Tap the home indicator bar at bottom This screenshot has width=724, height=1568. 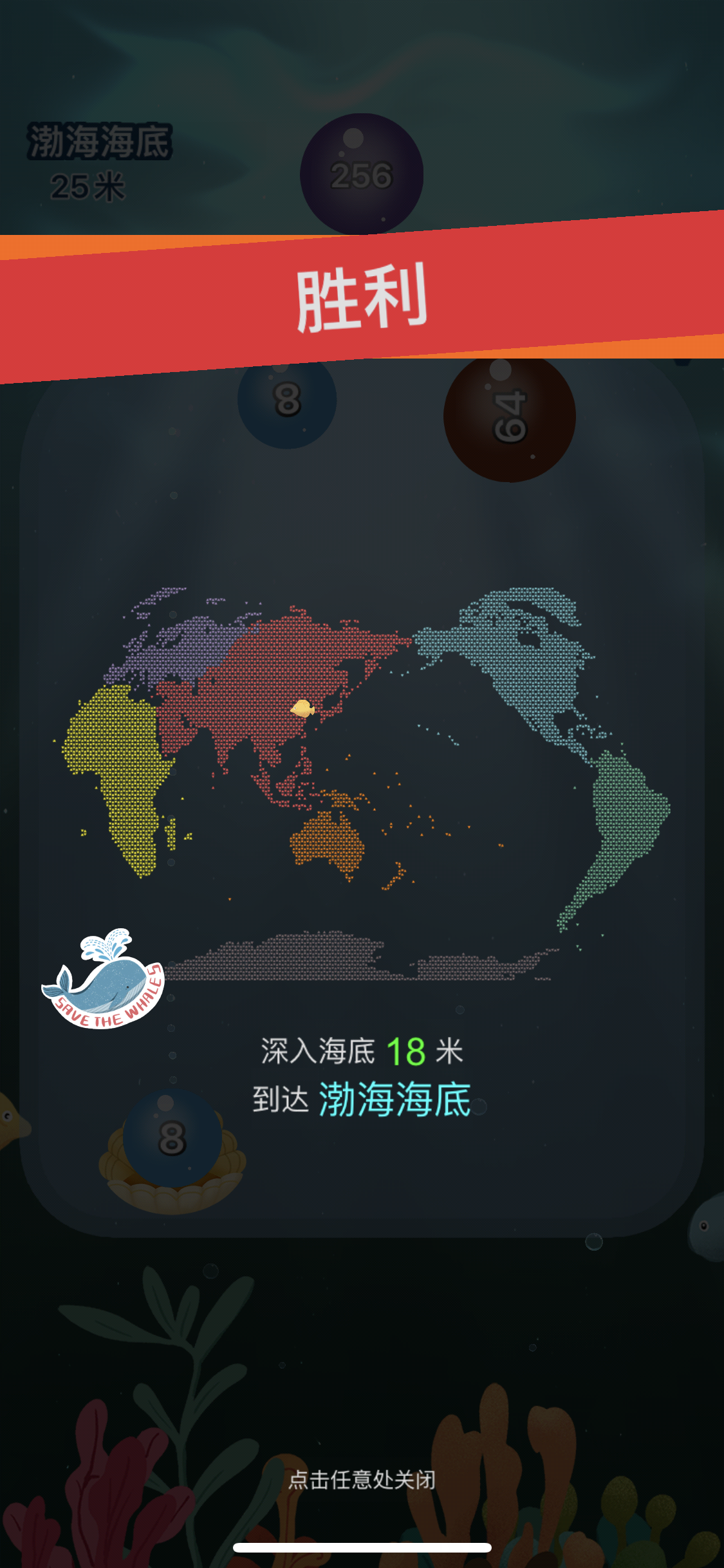362,1547
